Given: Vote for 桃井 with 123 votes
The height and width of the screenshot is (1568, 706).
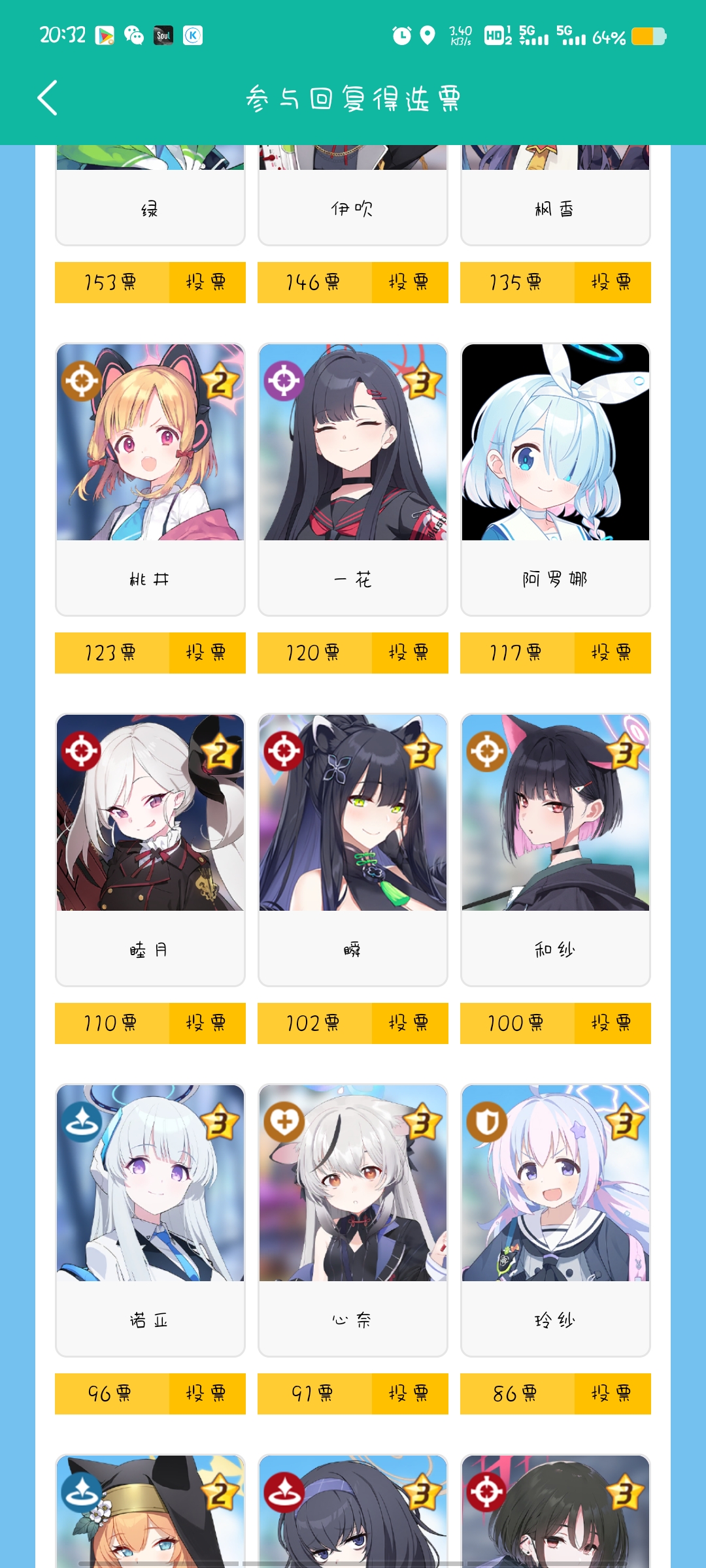Looking at the screenshot, I should (207, 653).
